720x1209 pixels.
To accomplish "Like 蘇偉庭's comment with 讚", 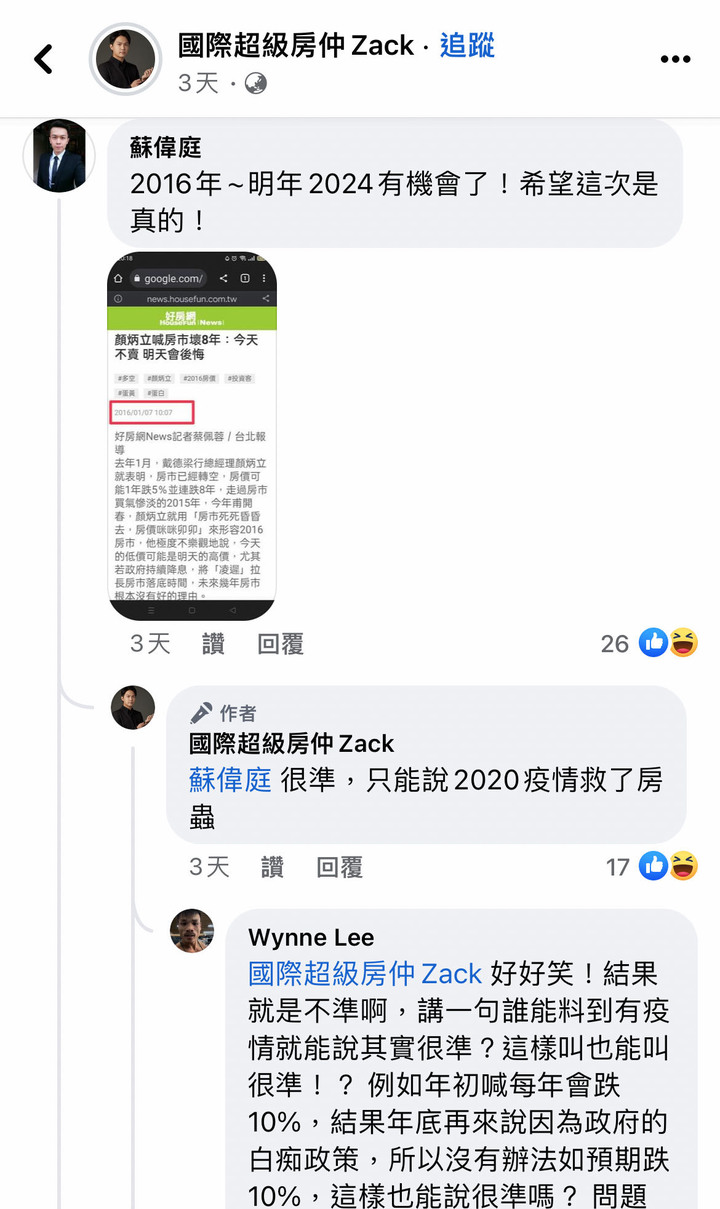I will 213,643.
